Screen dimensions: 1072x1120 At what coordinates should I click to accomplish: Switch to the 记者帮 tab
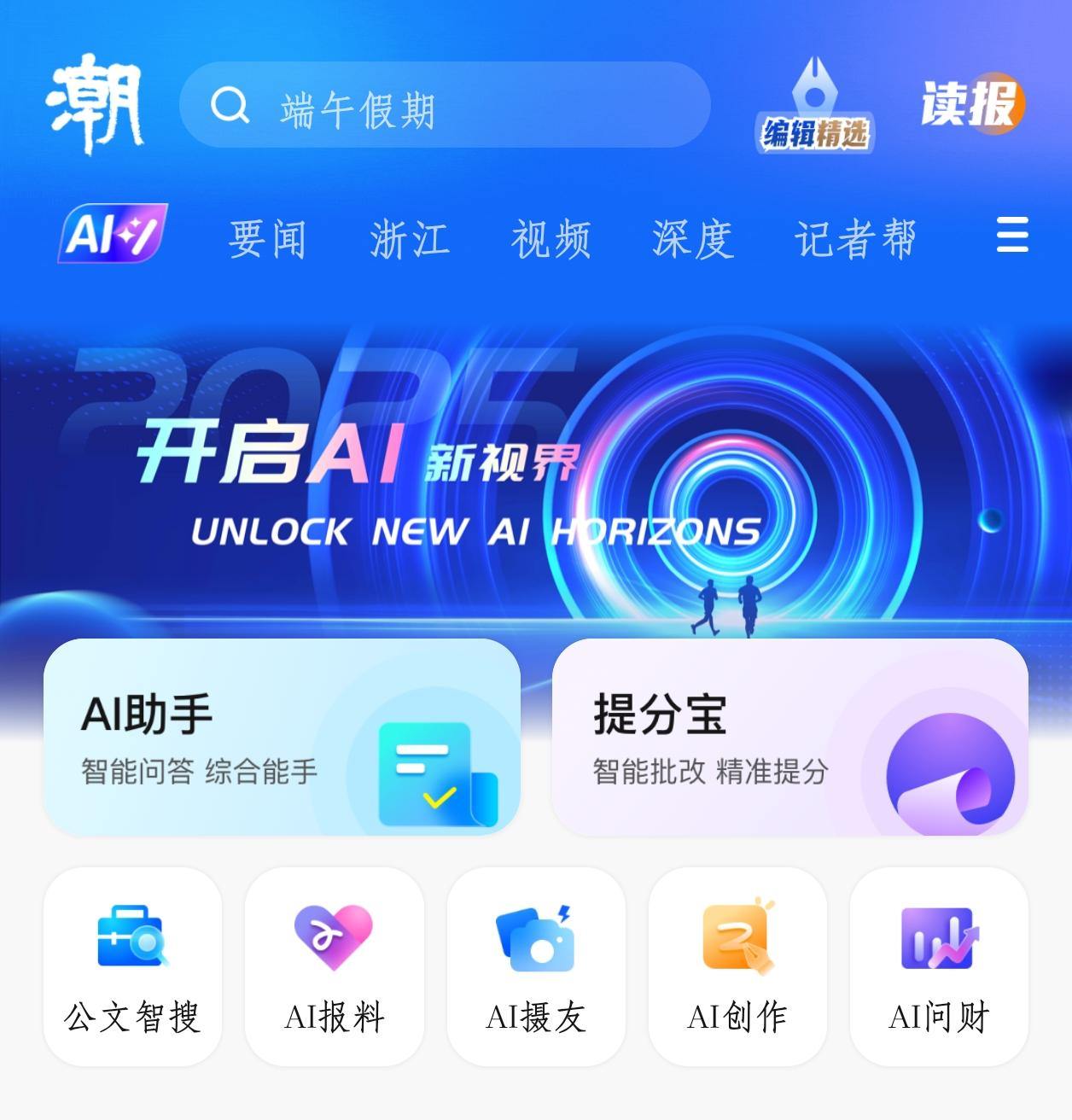click(855, 238)
